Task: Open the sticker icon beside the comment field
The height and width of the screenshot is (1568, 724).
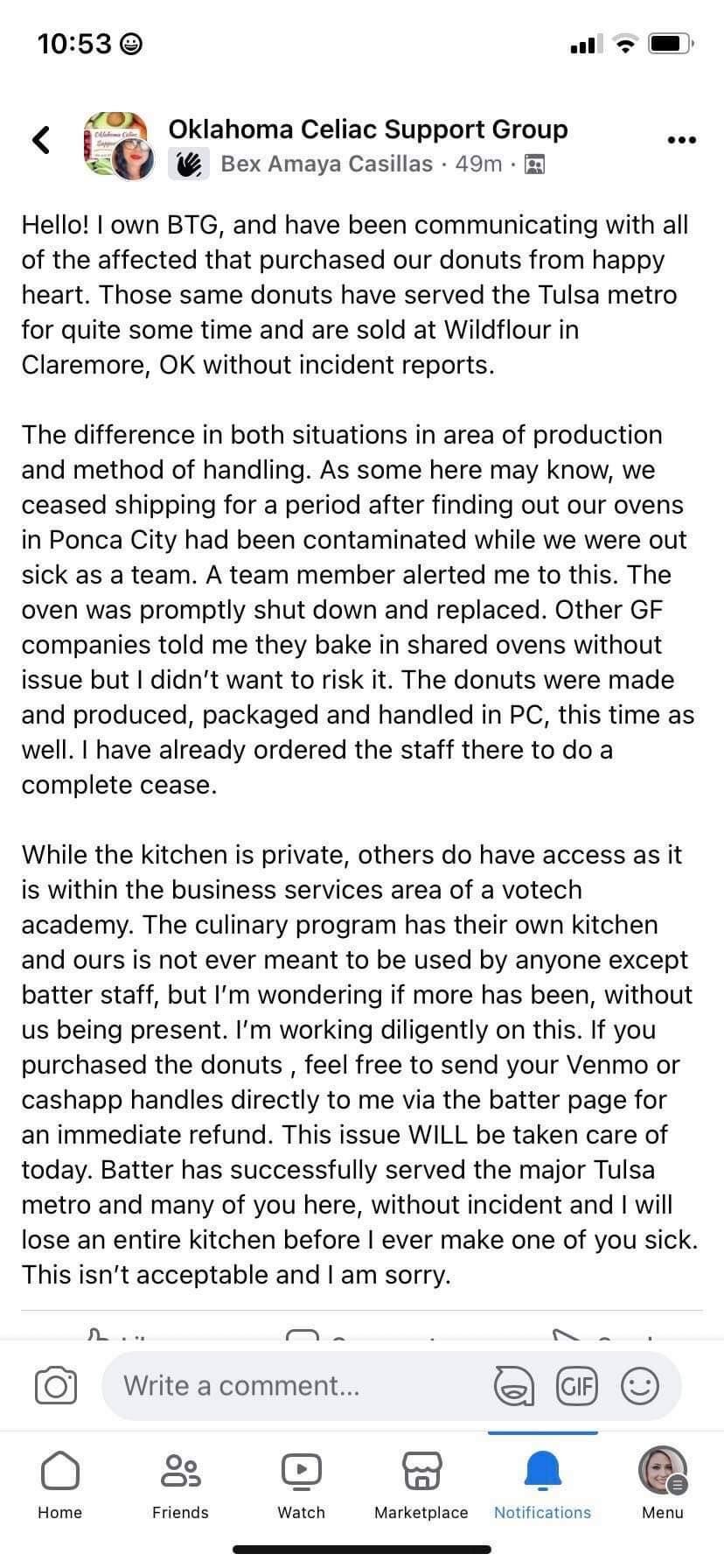Action: (514, 1385)
